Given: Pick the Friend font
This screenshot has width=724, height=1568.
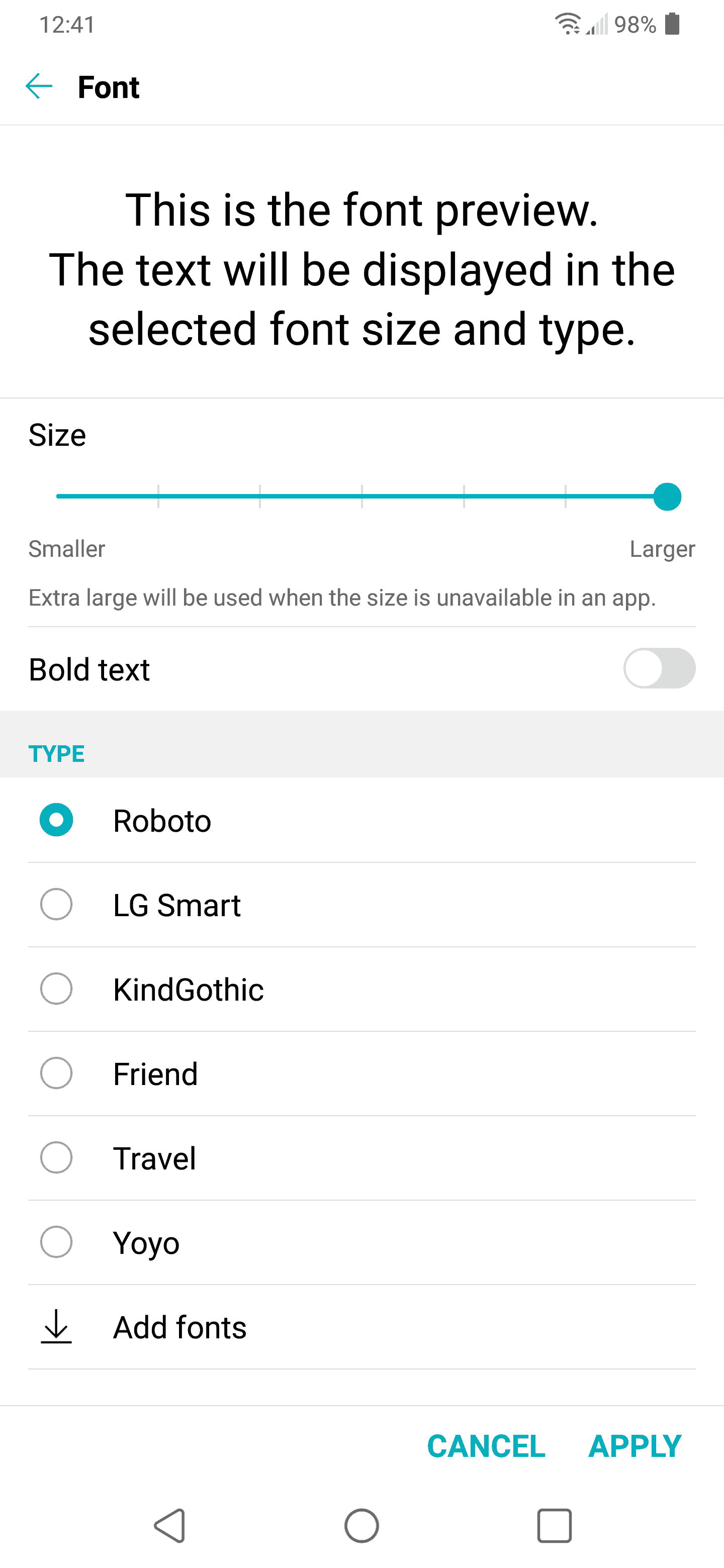Looking at the screenshot, I should [57, 1073].
